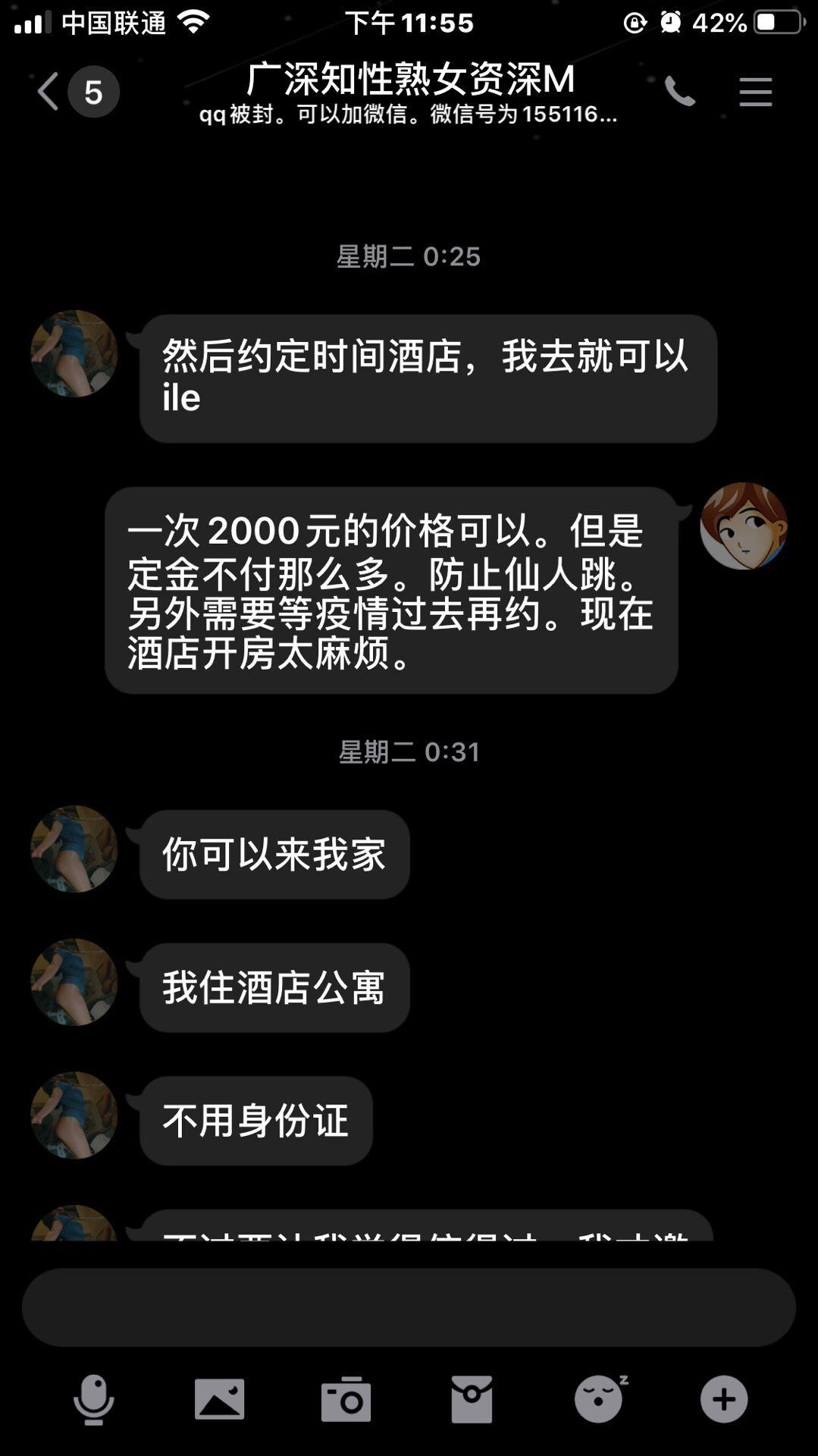Image resolution: width=818 pixels, height=1456 pixels.
Task: Tap the subtitle showing WeChat ID 155116
Action: tap(409, 116)
